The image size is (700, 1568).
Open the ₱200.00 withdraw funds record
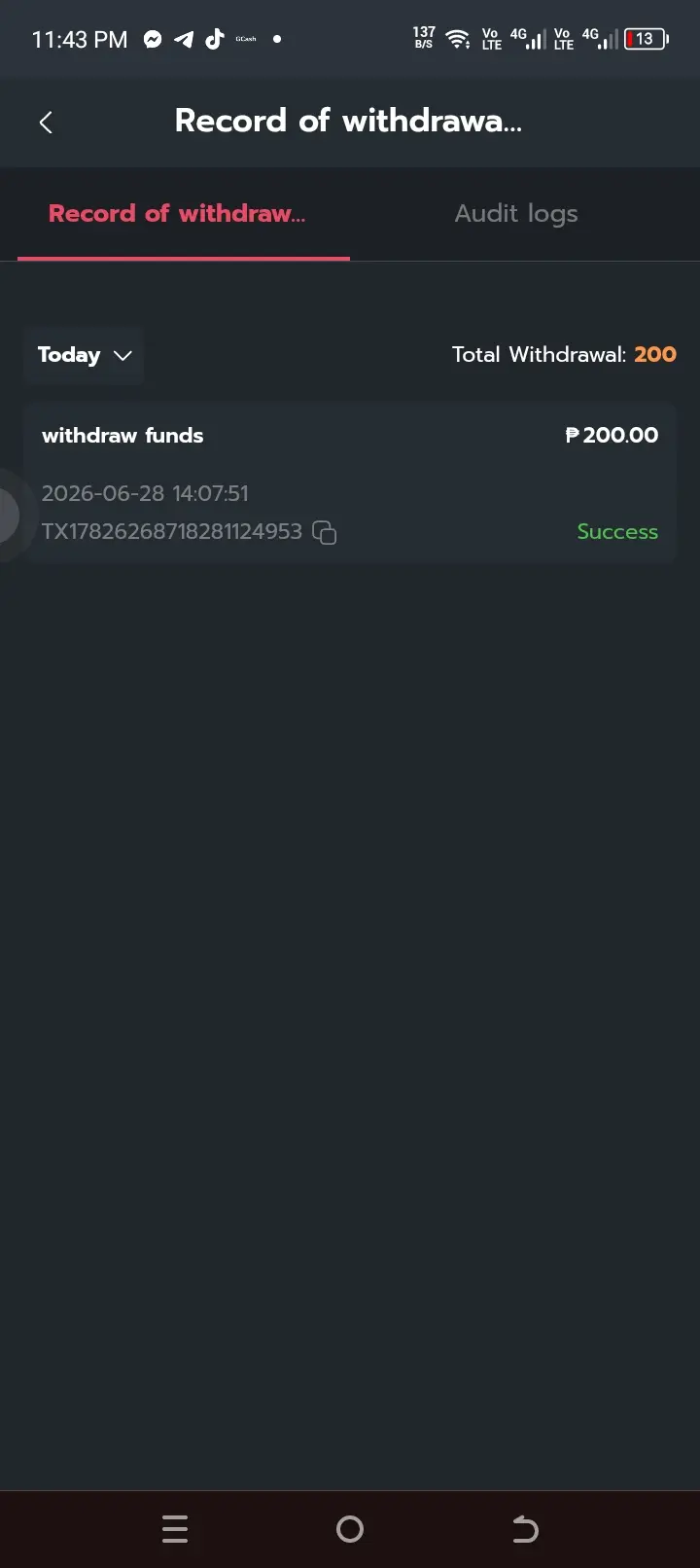point(350,483)
